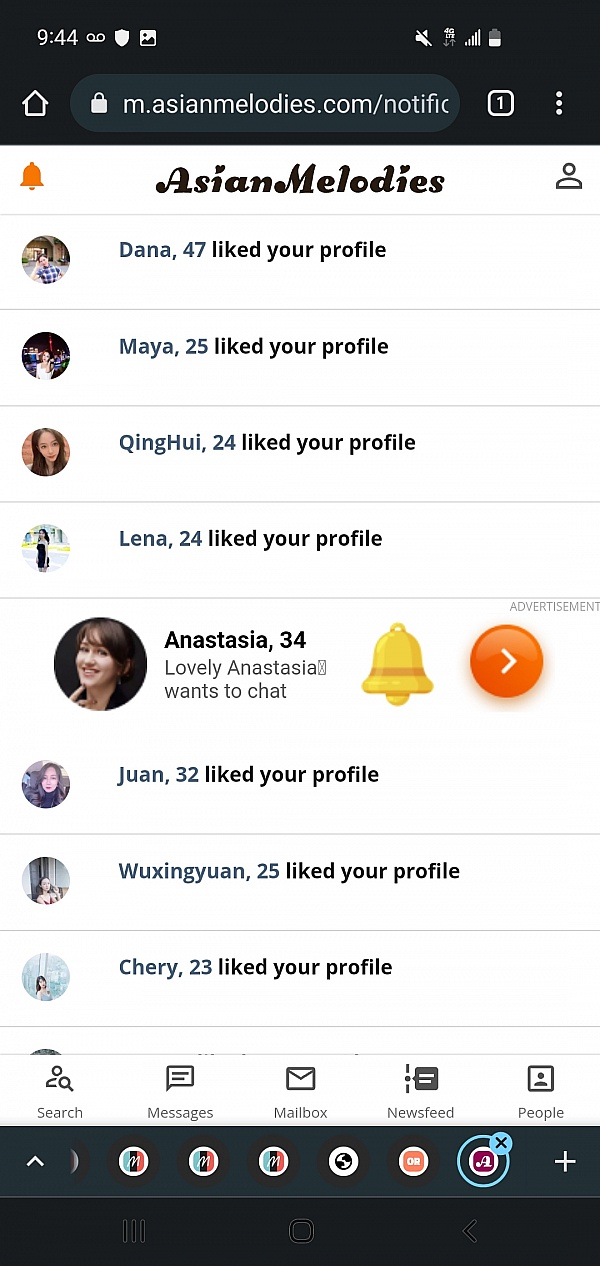Screen dimensions: 600x1266
Task: Open the Mailbox tab
Action: [300, 1091]
